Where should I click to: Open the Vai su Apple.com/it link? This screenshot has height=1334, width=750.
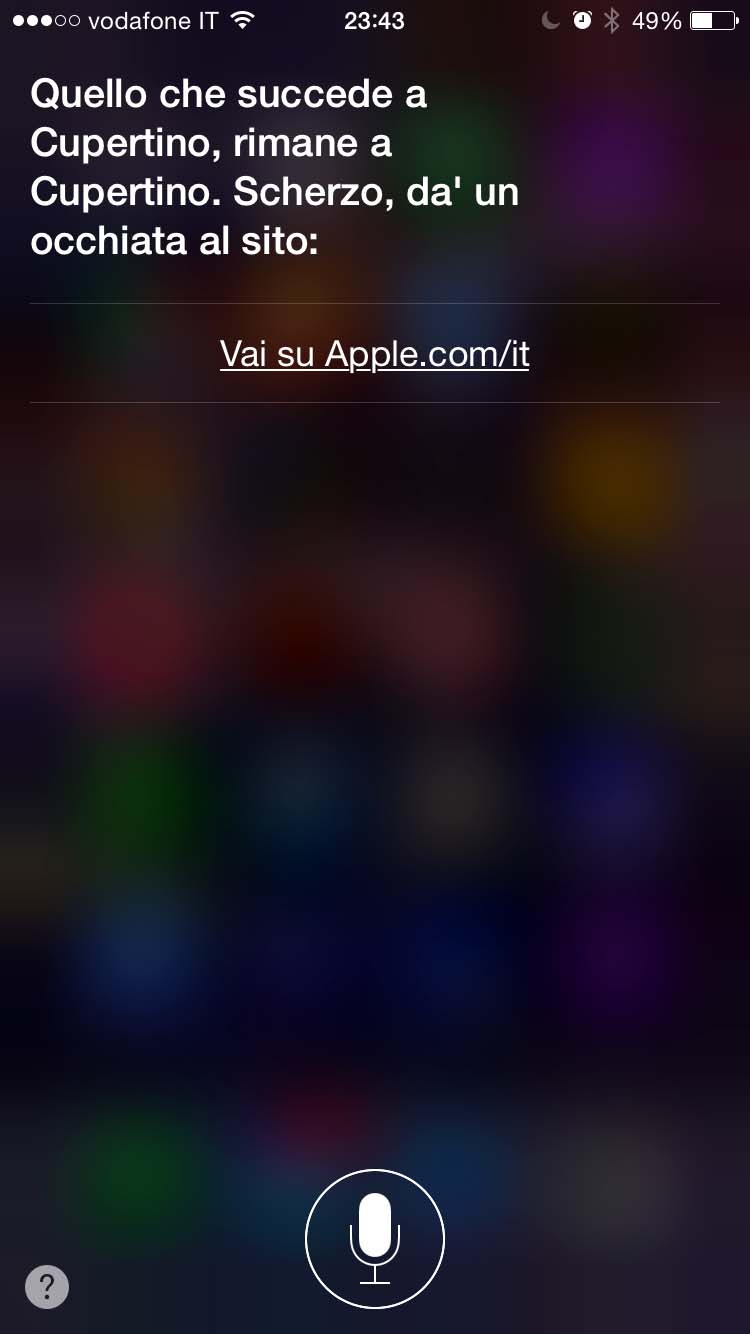coord(374,354)
